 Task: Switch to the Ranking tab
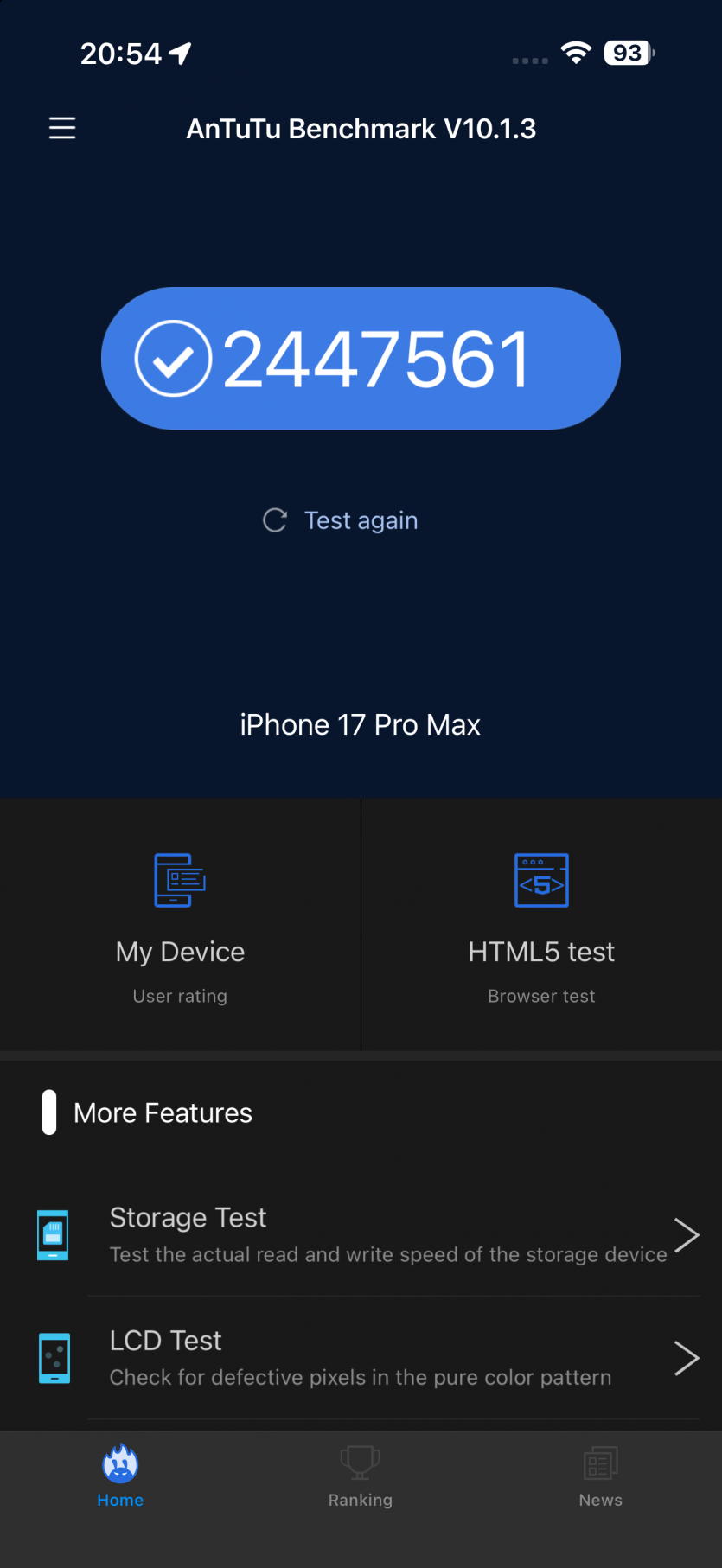click(x=361, y=1476)
